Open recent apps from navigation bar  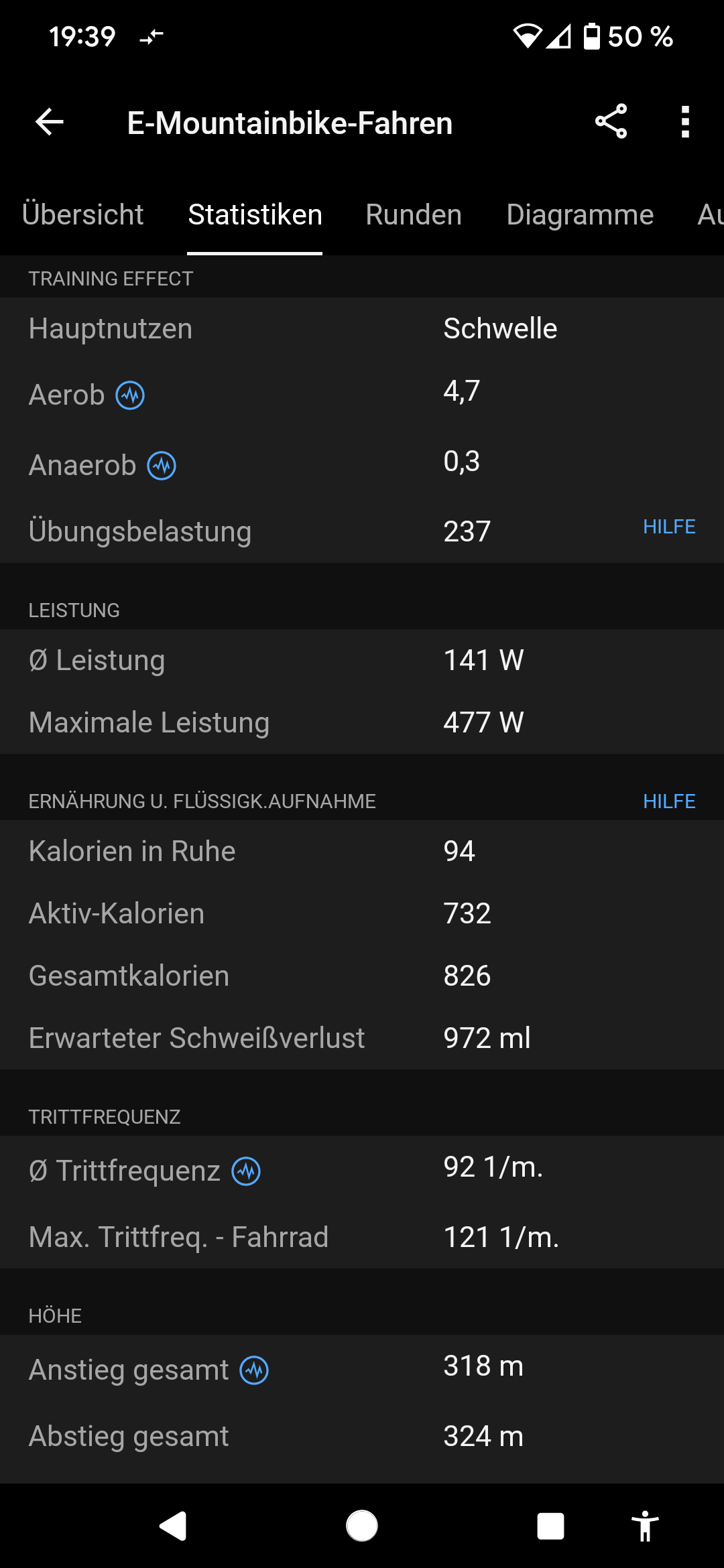point(550,1526)
